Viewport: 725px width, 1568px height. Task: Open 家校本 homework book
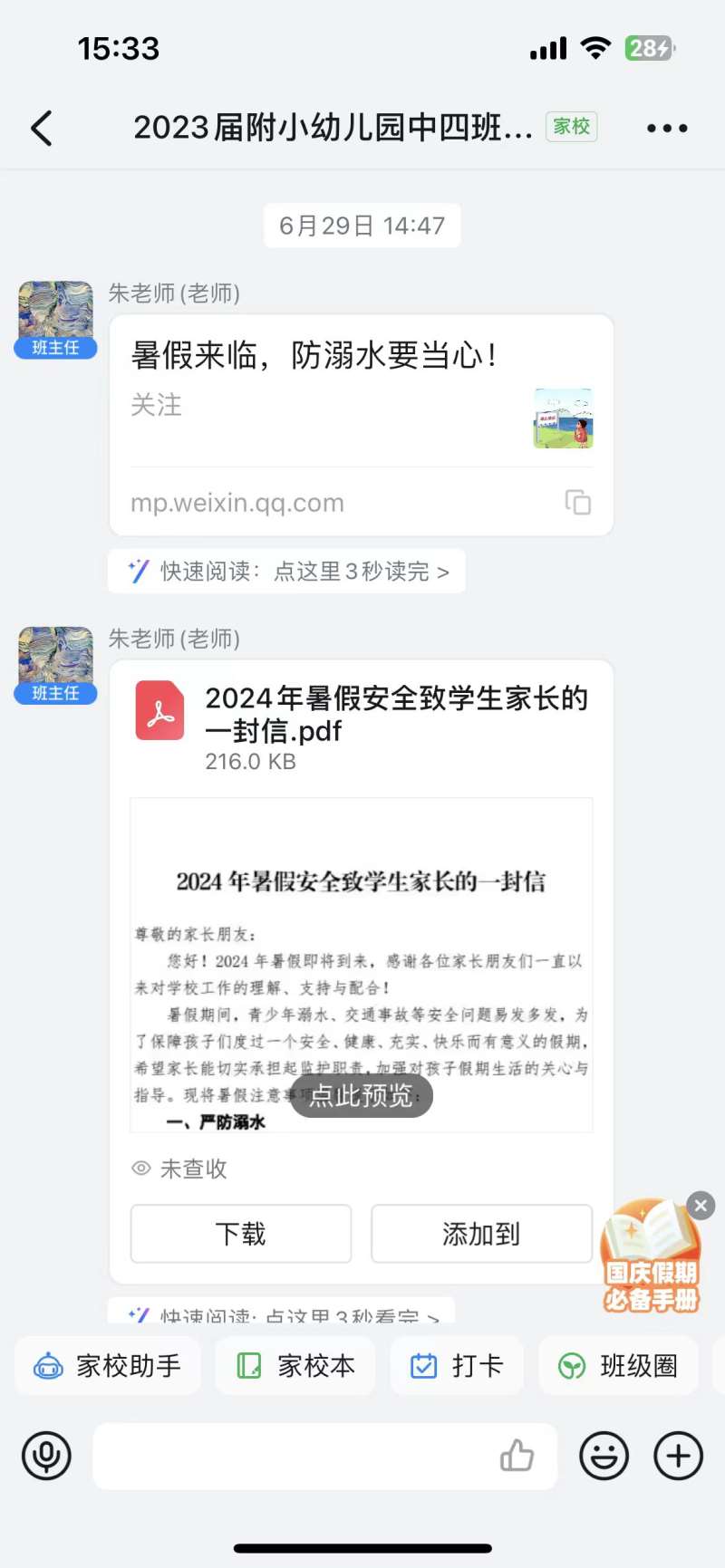coord(295,1365)
